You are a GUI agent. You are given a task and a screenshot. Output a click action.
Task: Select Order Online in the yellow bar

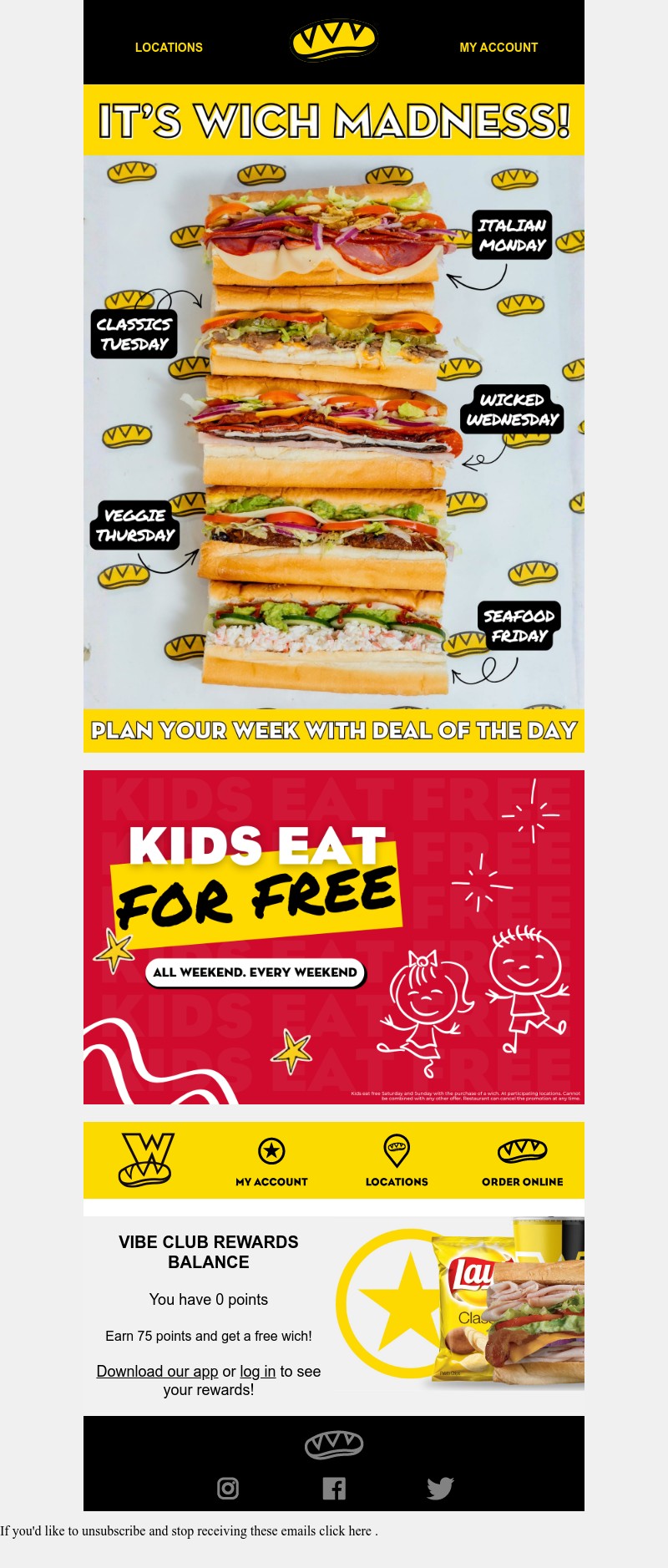522,1160
